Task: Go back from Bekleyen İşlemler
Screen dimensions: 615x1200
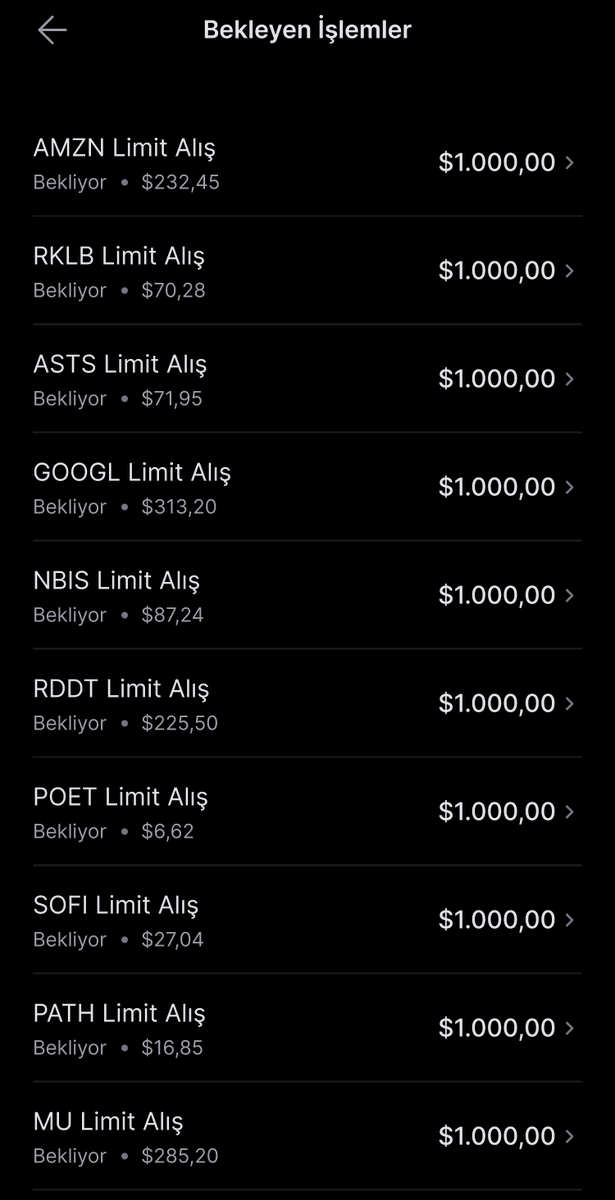Action: 52,30
